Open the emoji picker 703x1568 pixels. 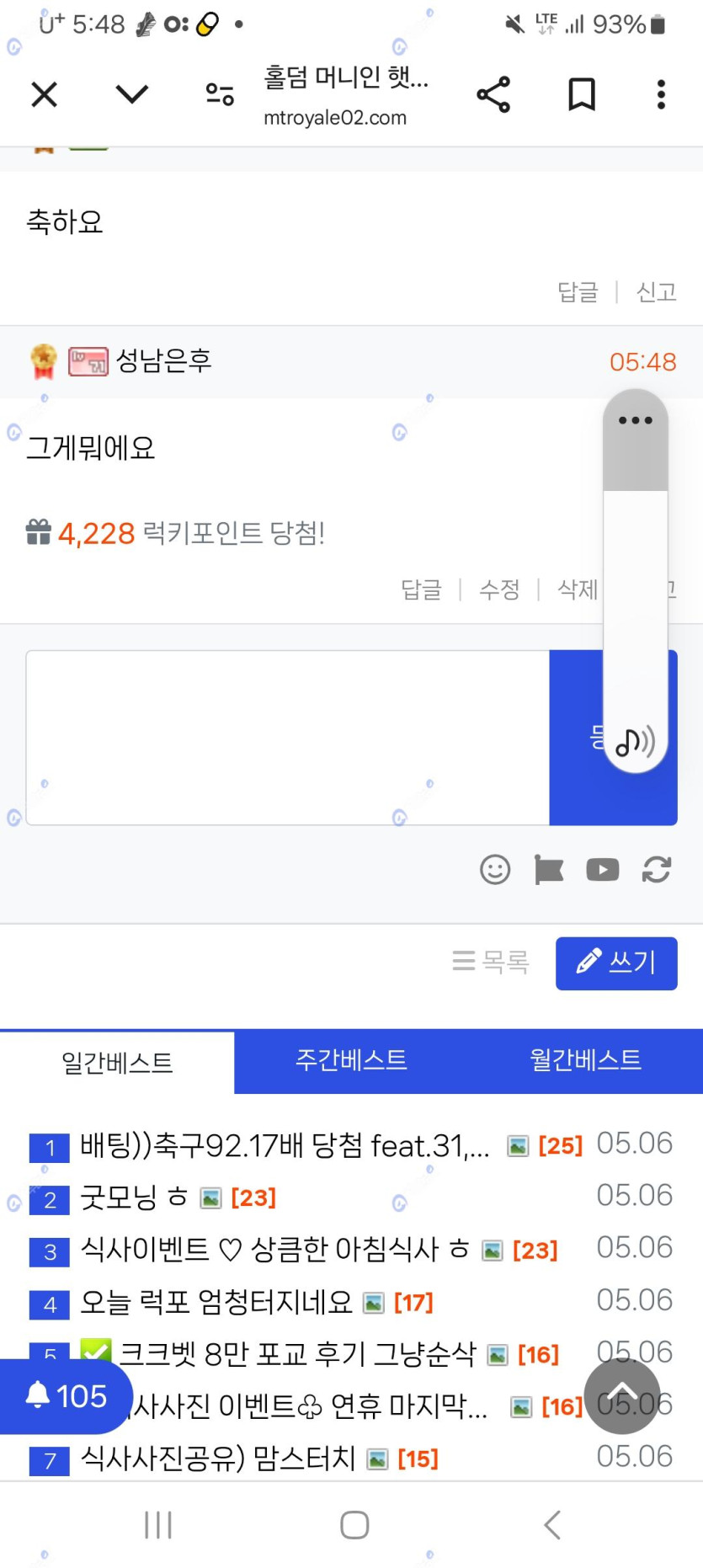[495, 869]
